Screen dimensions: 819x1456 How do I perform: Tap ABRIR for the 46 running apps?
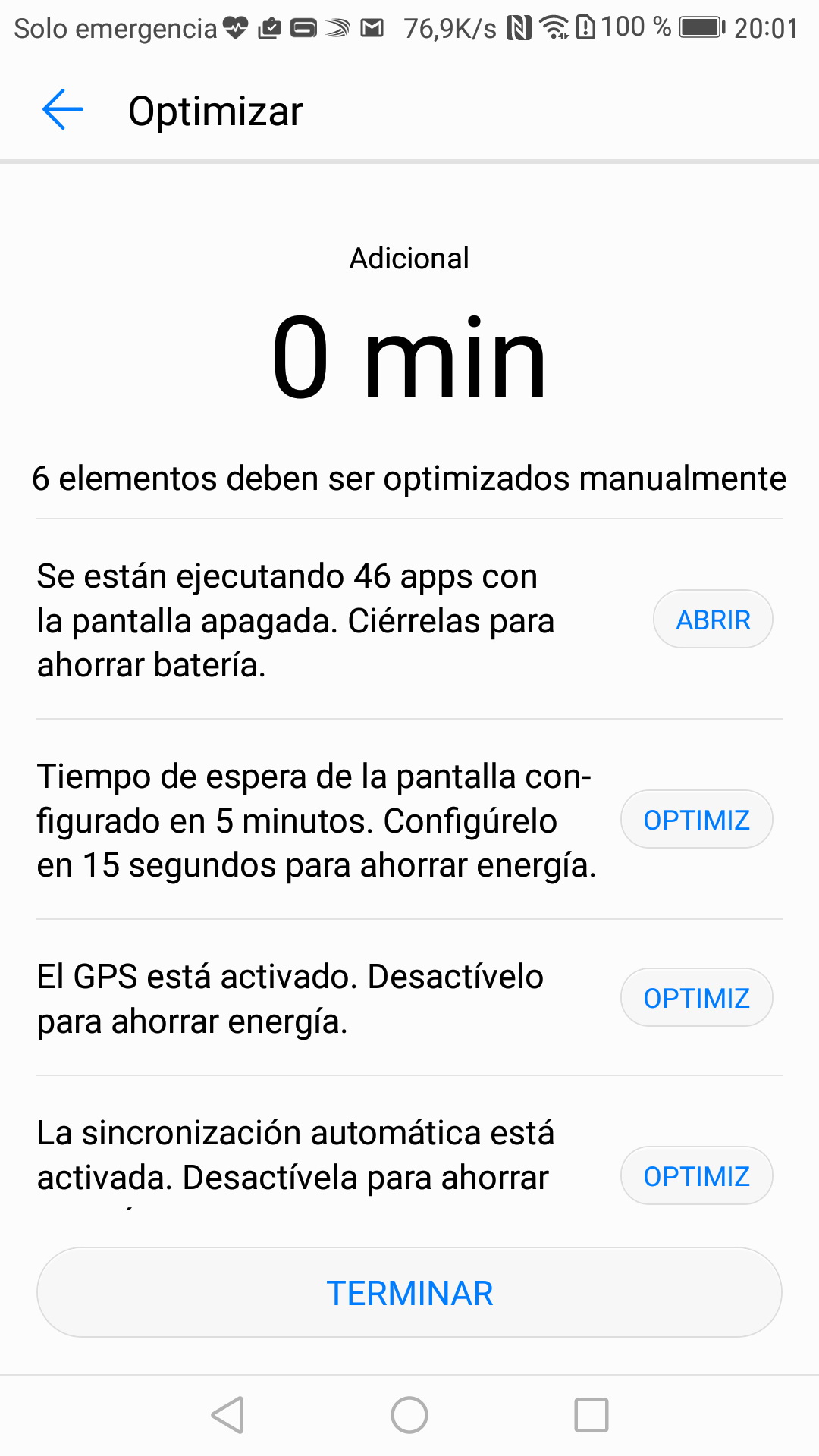pos(713,620)
